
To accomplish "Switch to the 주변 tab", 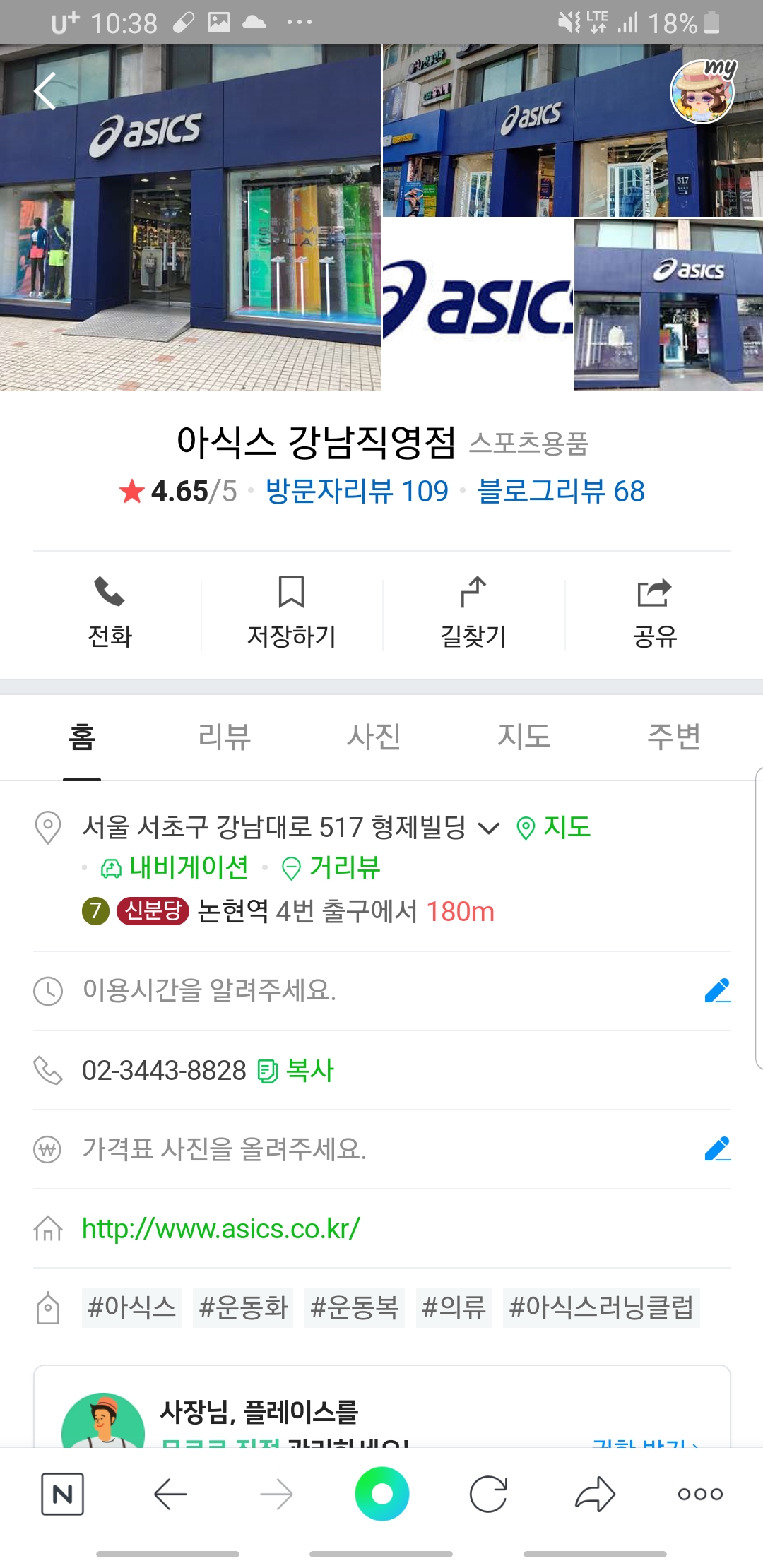I will [673, 737].
